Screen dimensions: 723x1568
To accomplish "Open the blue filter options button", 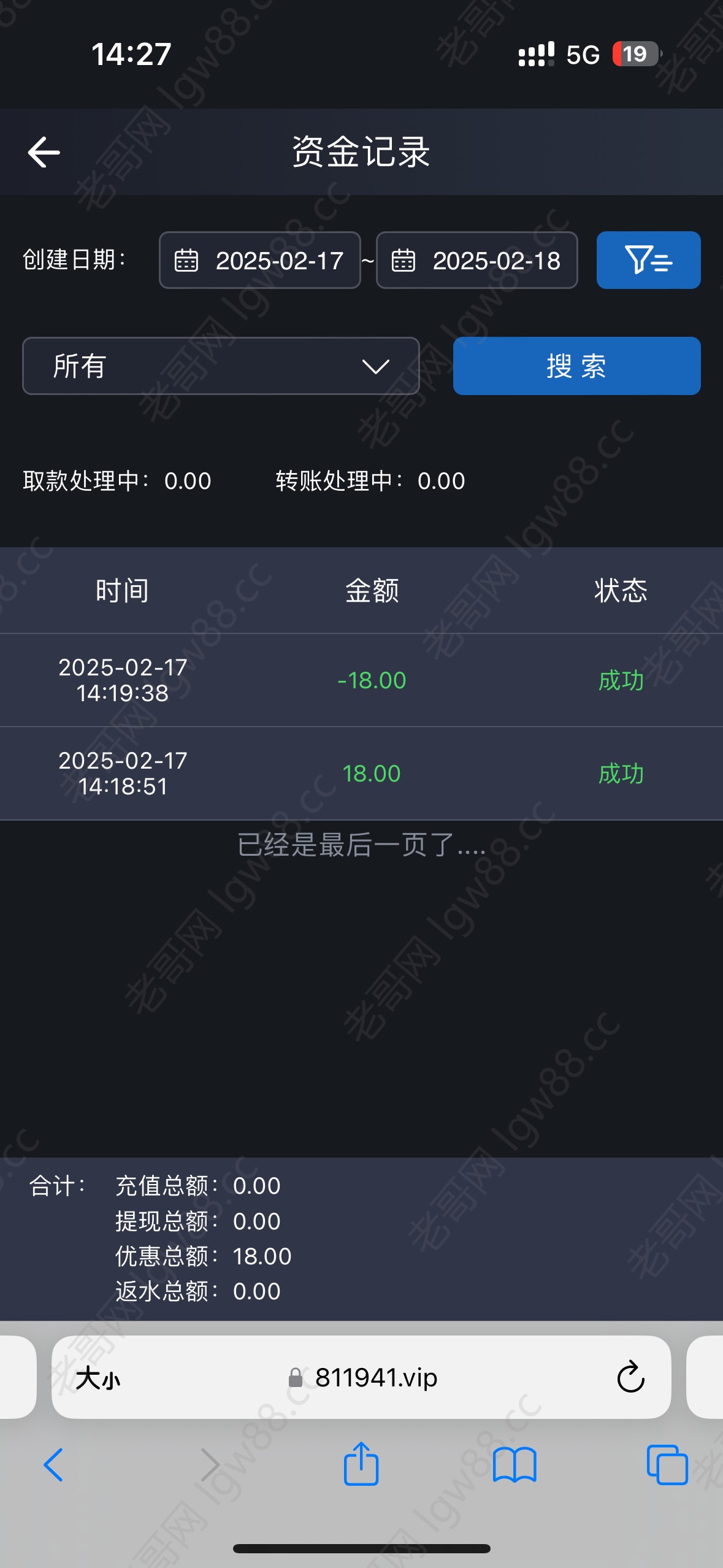I will [648, 260].
